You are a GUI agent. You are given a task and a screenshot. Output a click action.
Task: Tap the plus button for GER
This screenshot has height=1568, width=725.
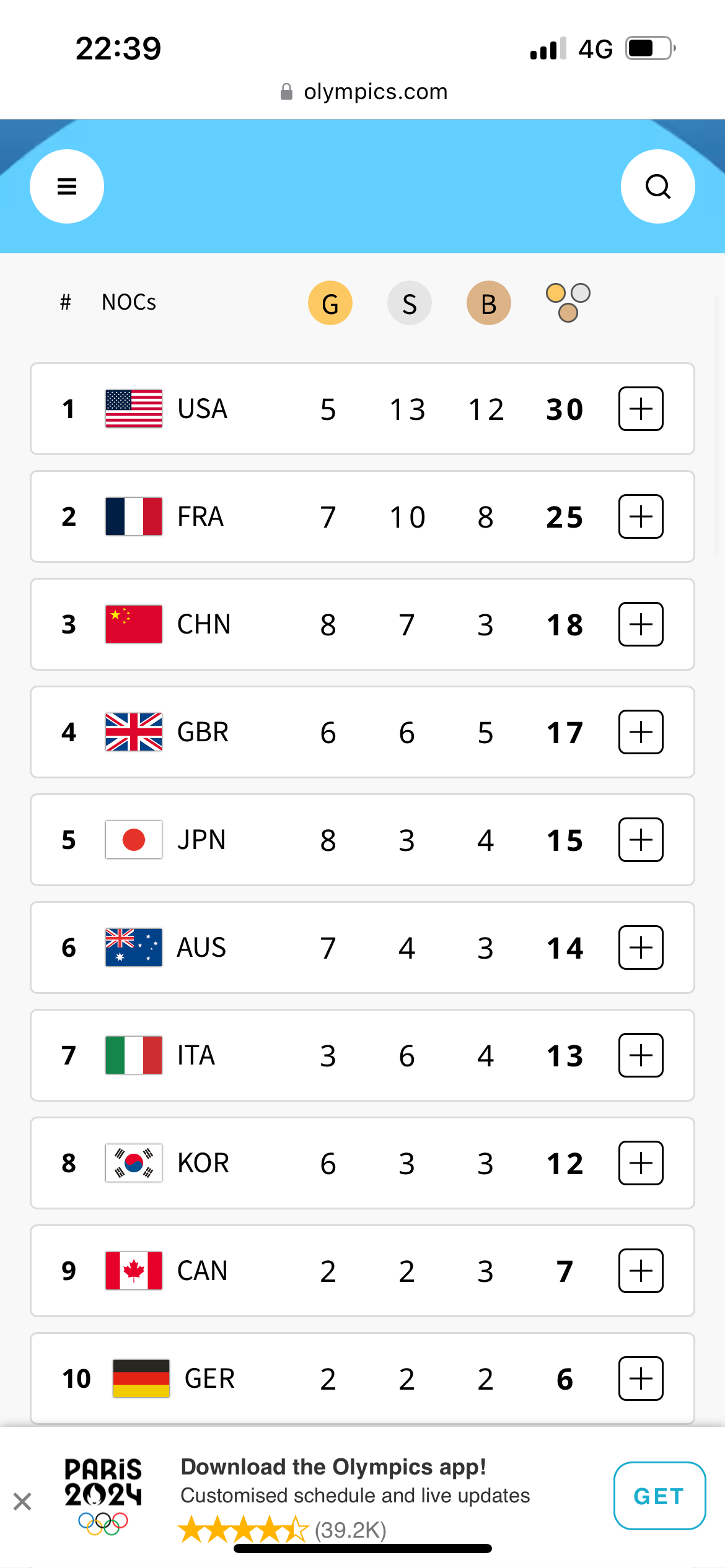pos(641,1379)
